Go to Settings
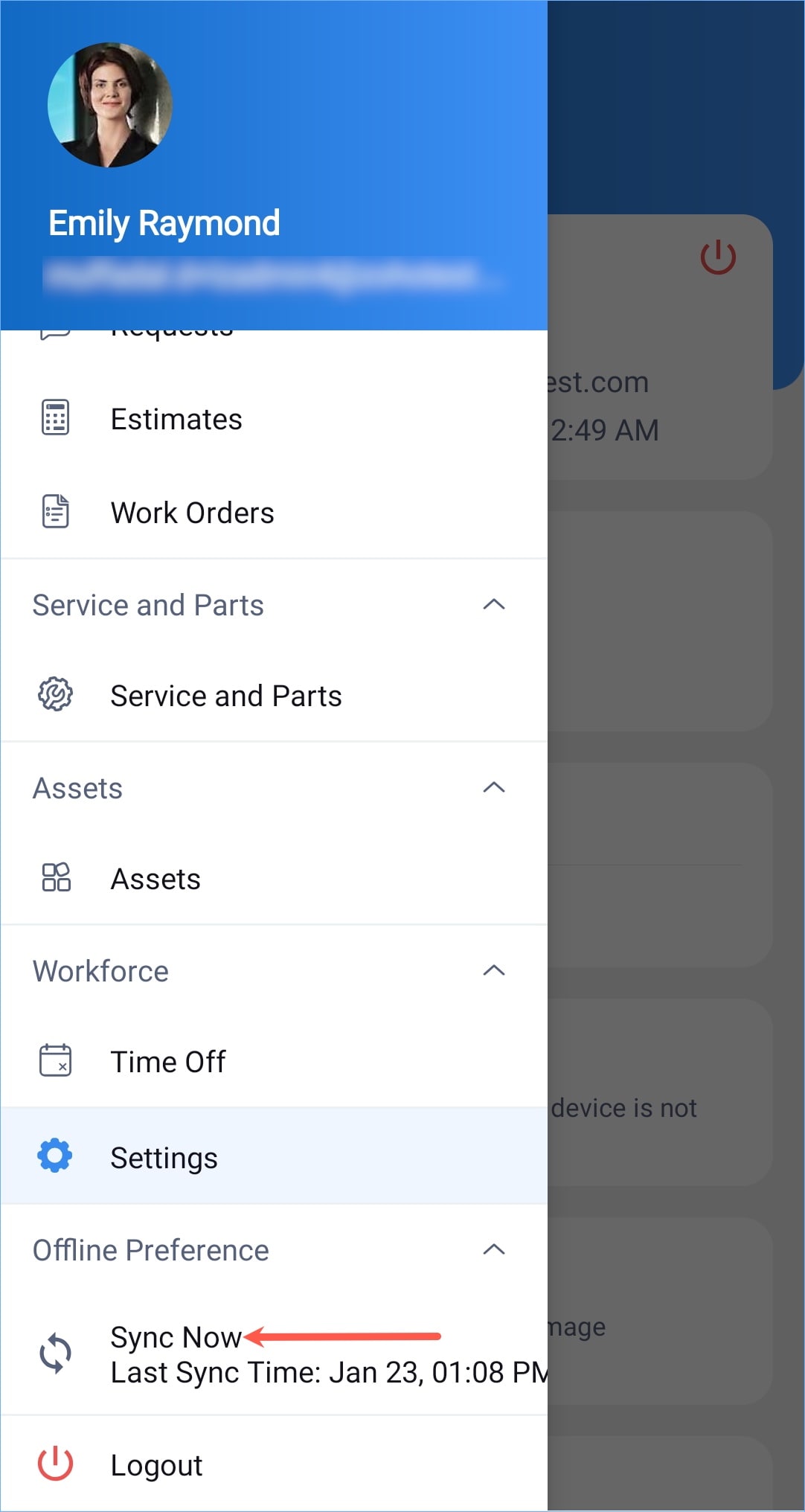805x1512 pixels. pyautogui.click(x=164, y=1158)
